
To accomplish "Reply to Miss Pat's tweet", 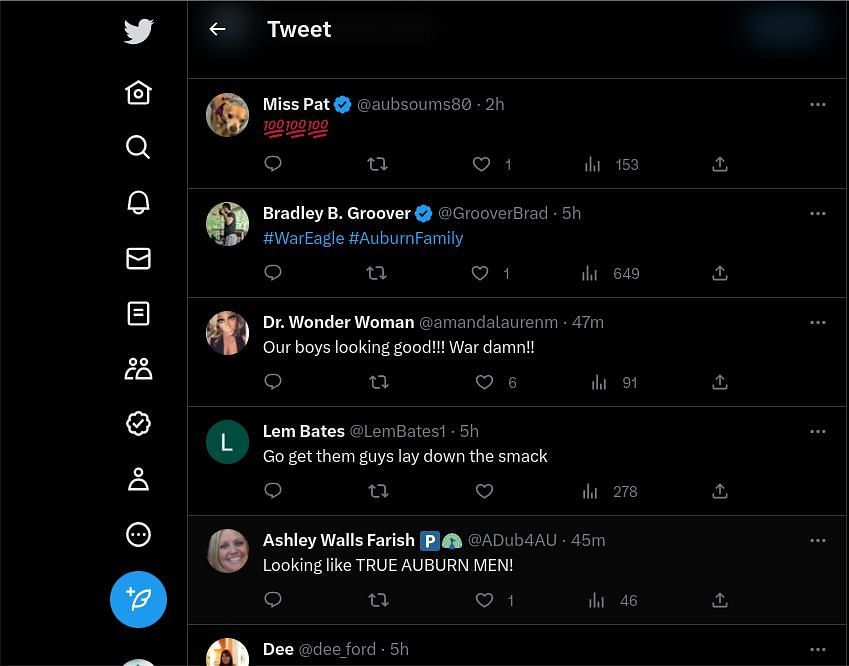I will point(273,164).
